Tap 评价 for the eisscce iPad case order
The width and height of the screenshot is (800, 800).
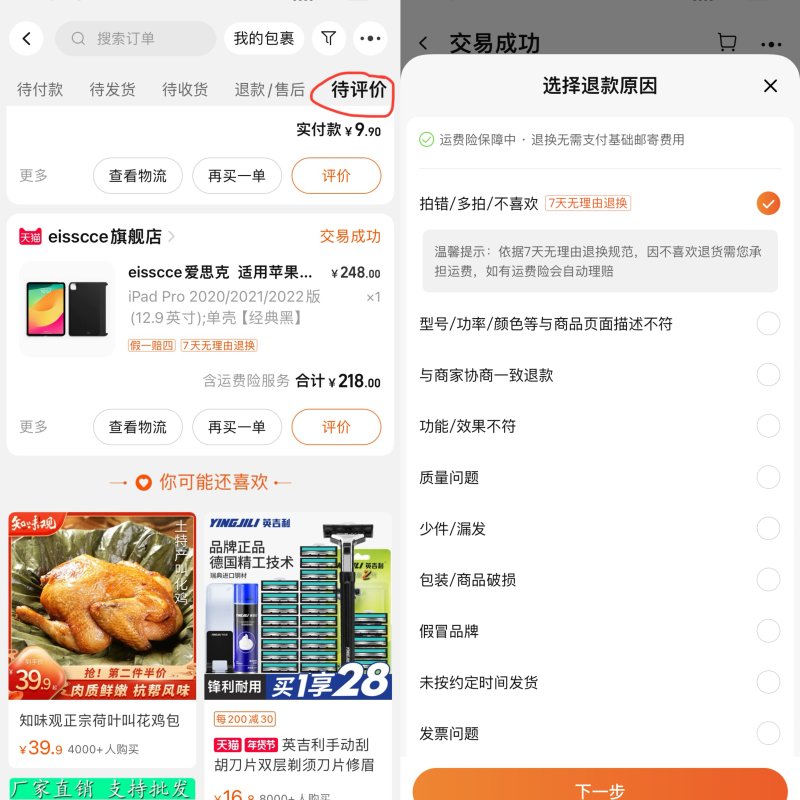click(x=336, y=427)
